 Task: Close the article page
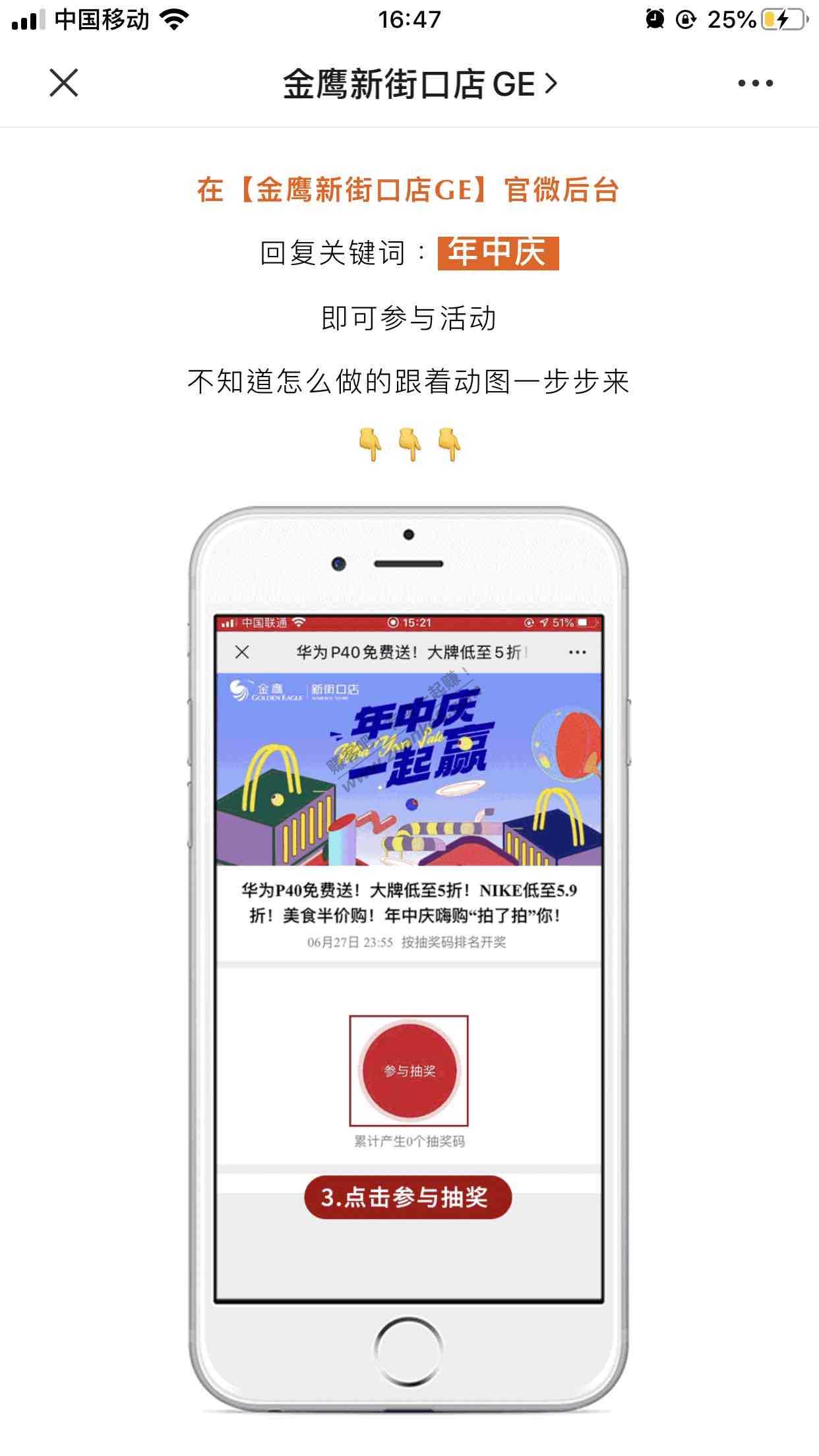coord(64,83)
